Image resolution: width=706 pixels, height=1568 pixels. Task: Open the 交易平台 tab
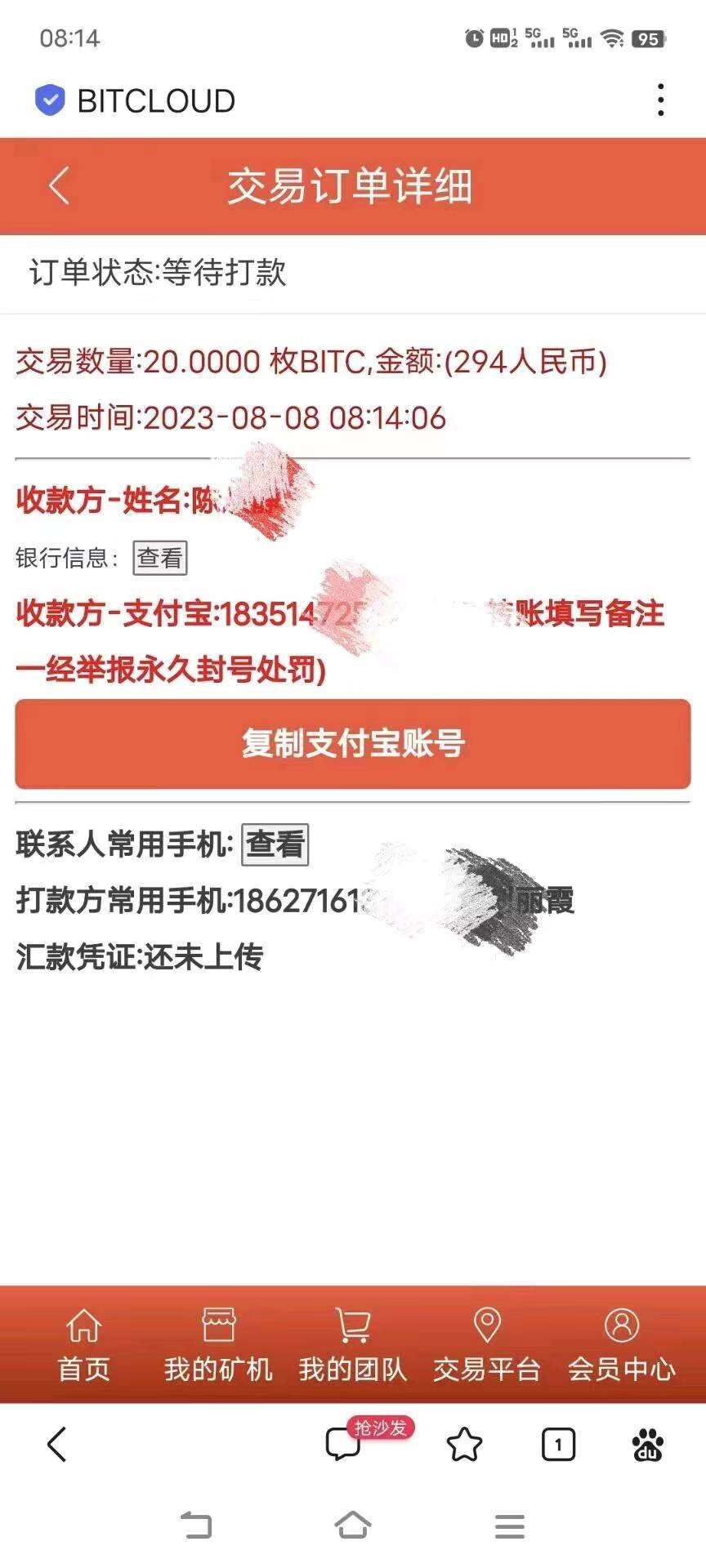click(x=487, y=1346)
